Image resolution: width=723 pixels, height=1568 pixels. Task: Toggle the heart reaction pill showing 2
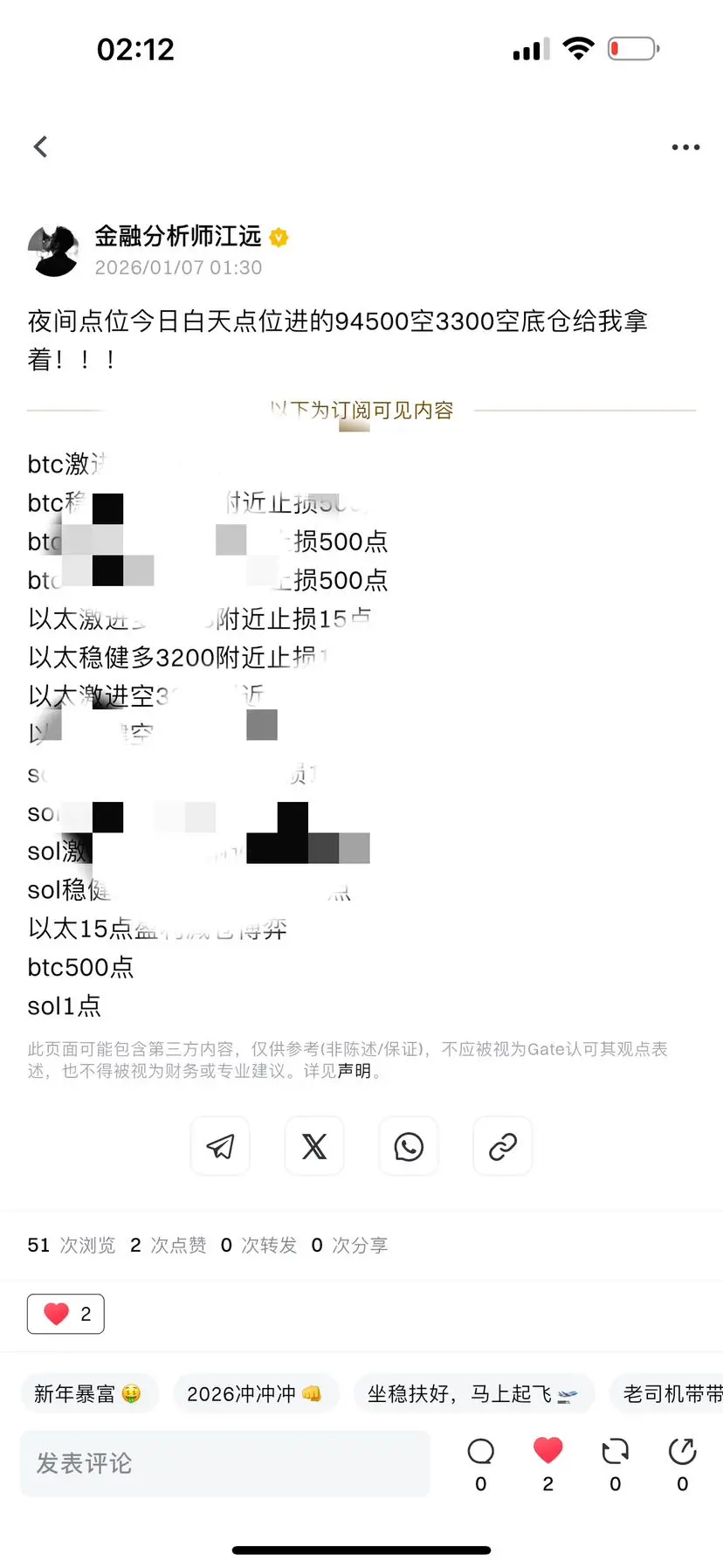(x=65, y=1313)
